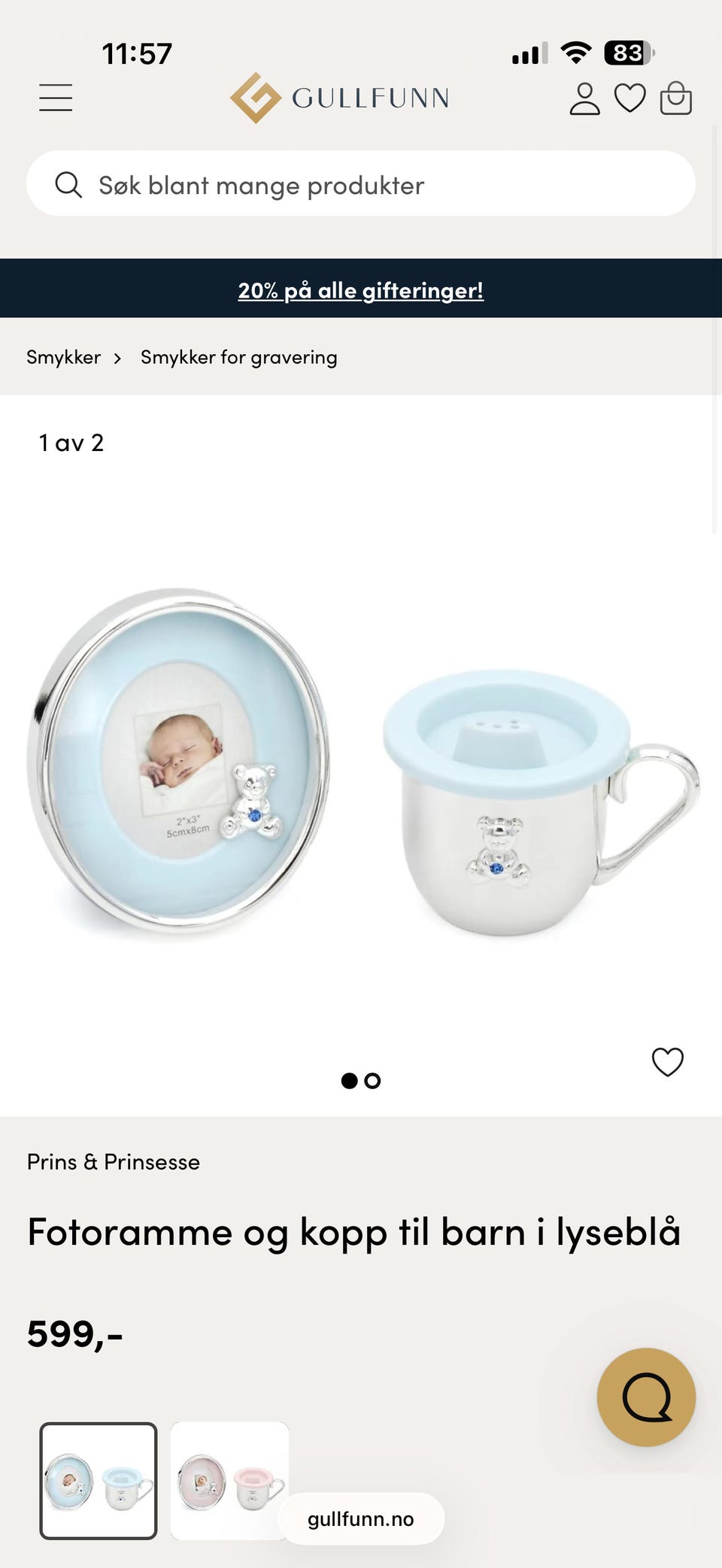
Task: Open the shopping bag
Action: (x=675, y=98)
